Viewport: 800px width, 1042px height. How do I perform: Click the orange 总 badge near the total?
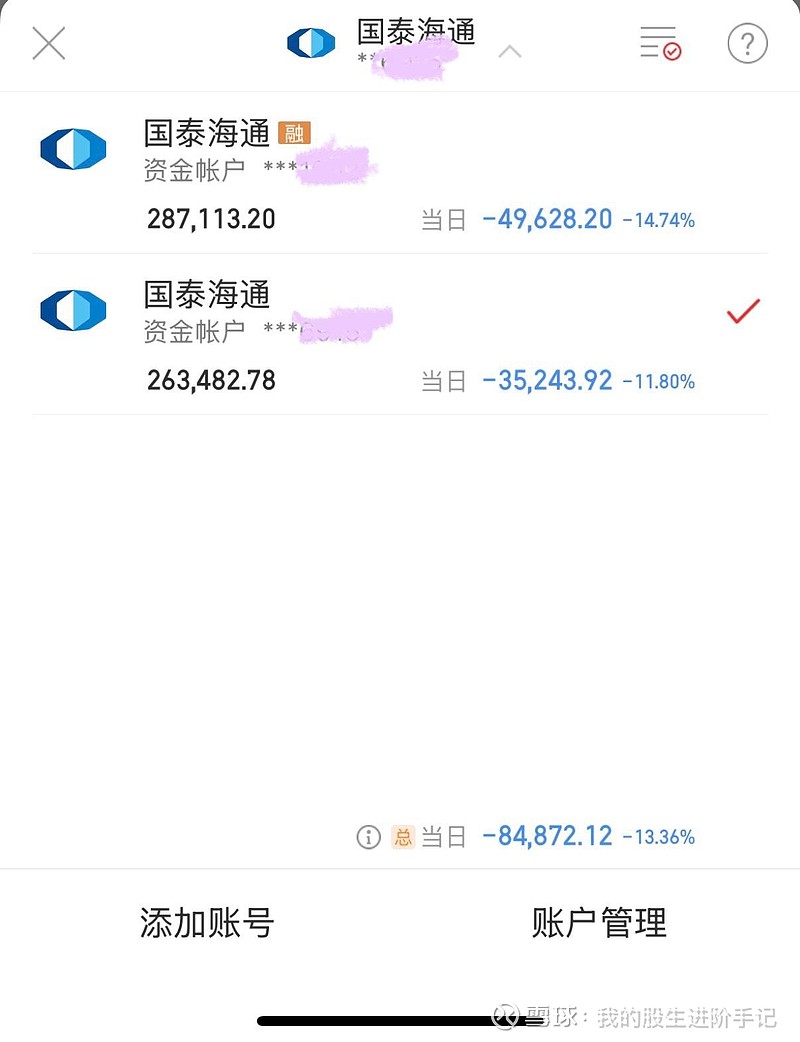[x=404, y=837]
